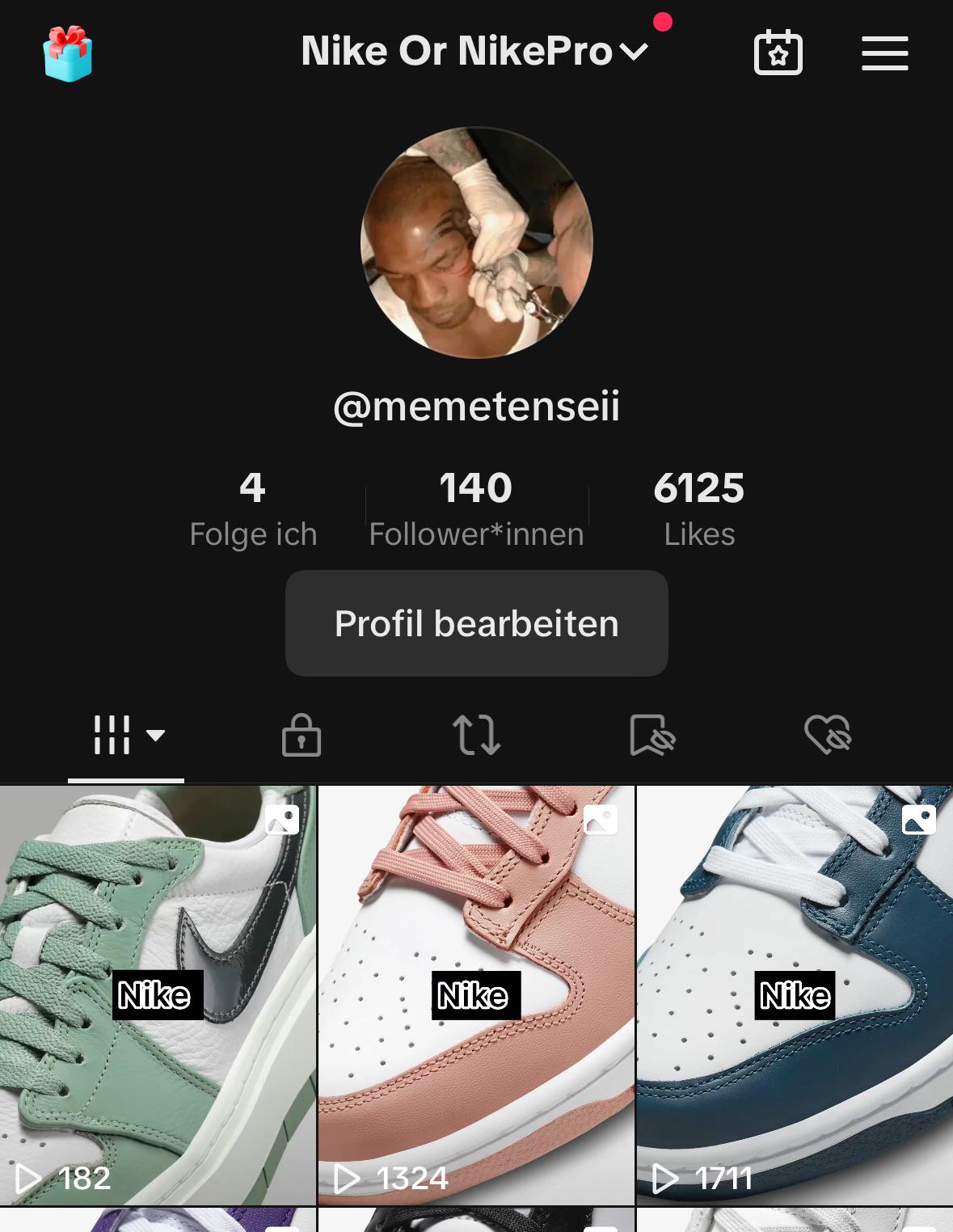953x1232 pixels.
Task: Select the private videos lock icon
Action: pos(302,736)
